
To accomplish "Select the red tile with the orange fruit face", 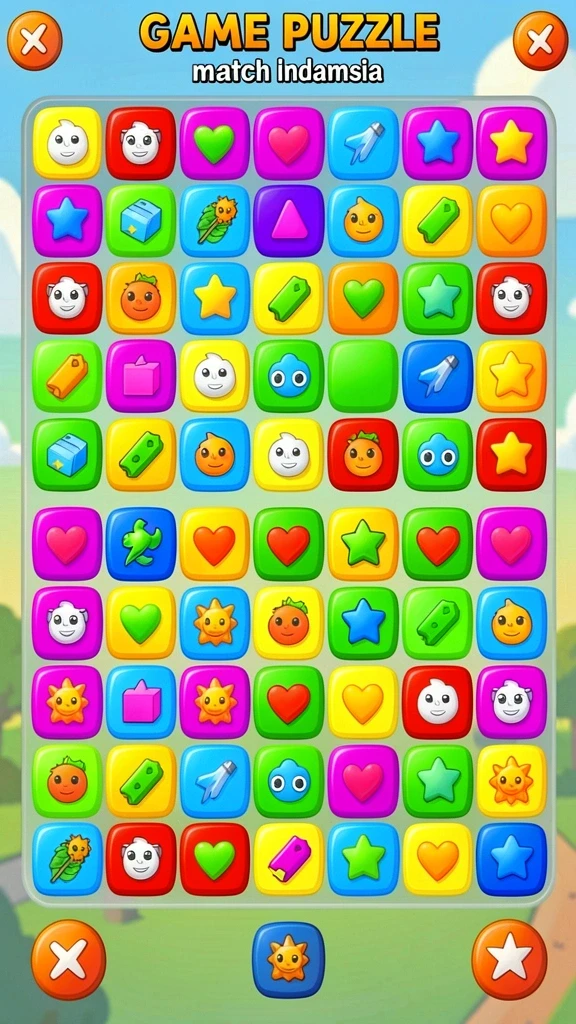I will pos(363,455).
